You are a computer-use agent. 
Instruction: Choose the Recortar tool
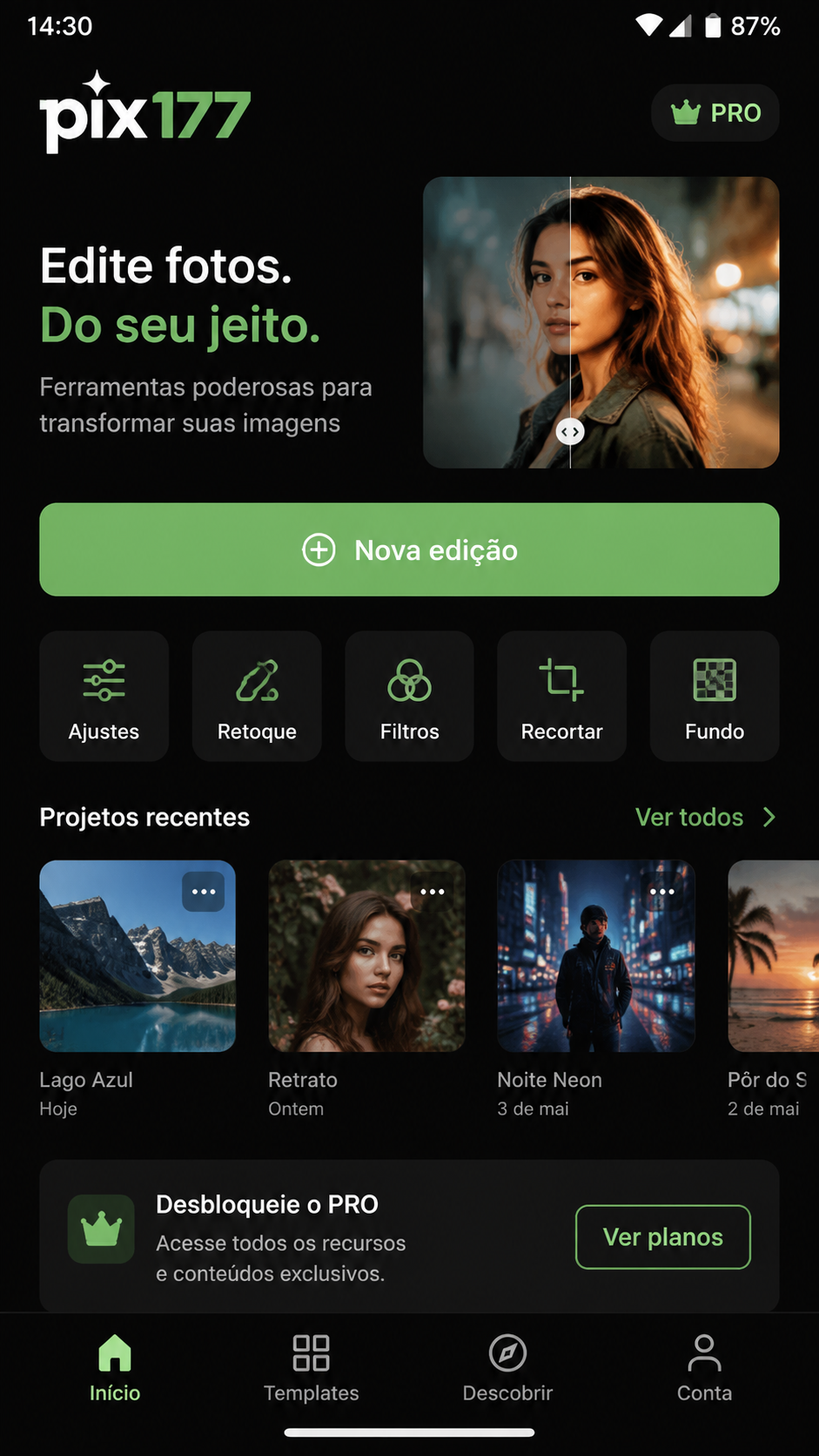coord(561,696)
